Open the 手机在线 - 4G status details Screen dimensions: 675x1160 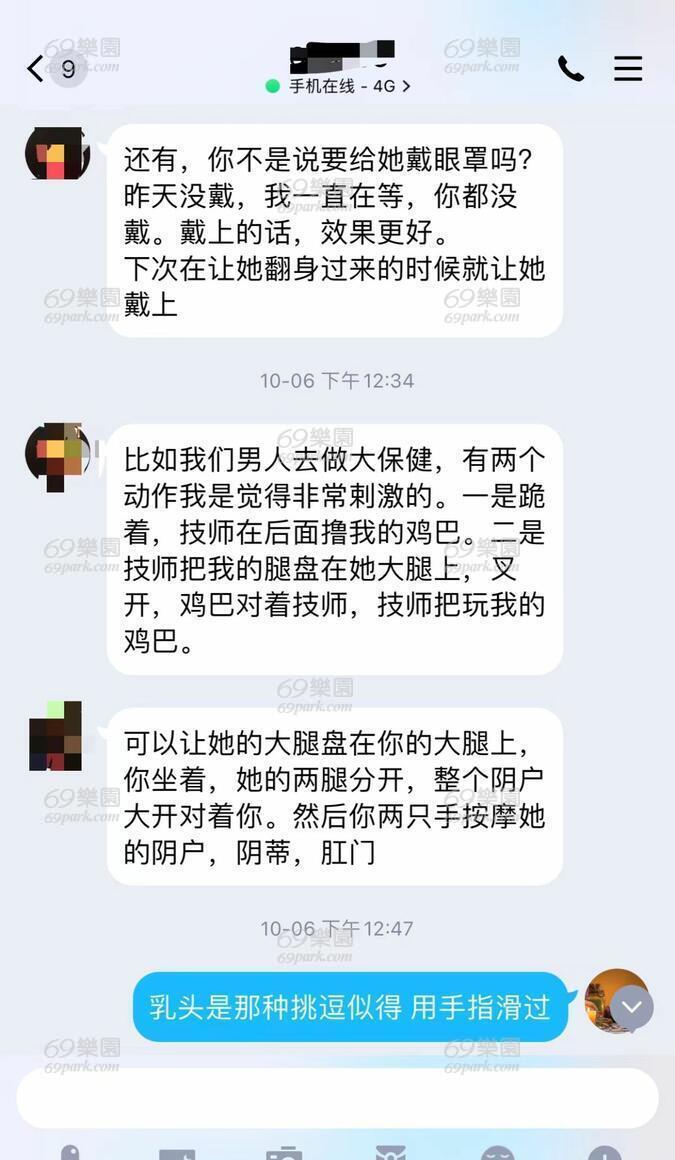[x=338, y=87]
